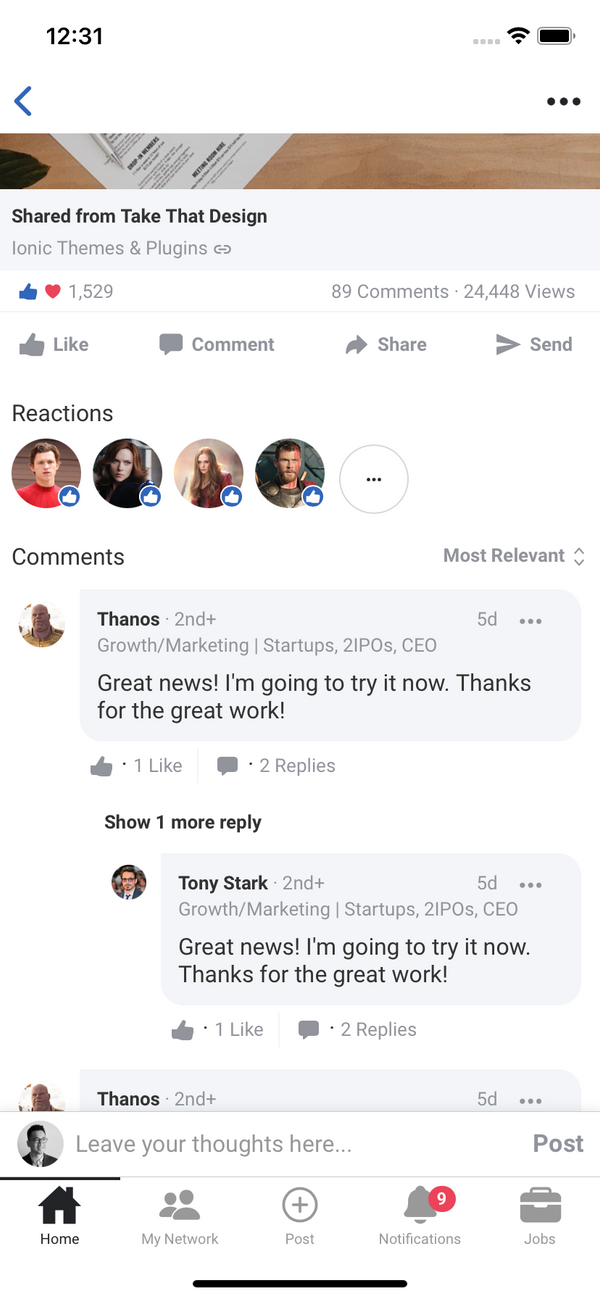Show 1 more reply

[183, 822]
